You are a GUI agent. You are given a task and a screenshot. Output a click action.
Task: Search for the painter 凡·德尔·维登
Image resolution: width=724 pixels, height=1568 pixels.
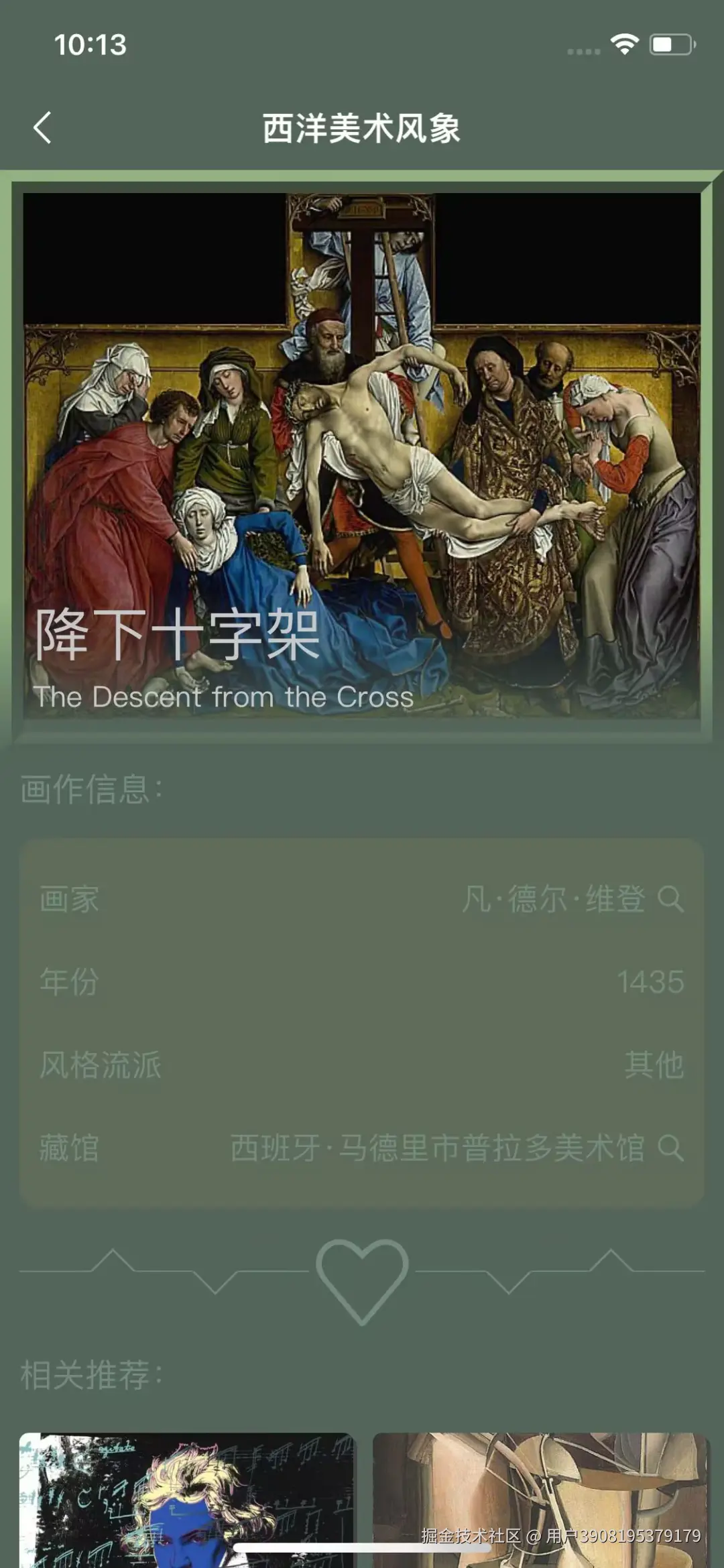click(x=670, y=898)
